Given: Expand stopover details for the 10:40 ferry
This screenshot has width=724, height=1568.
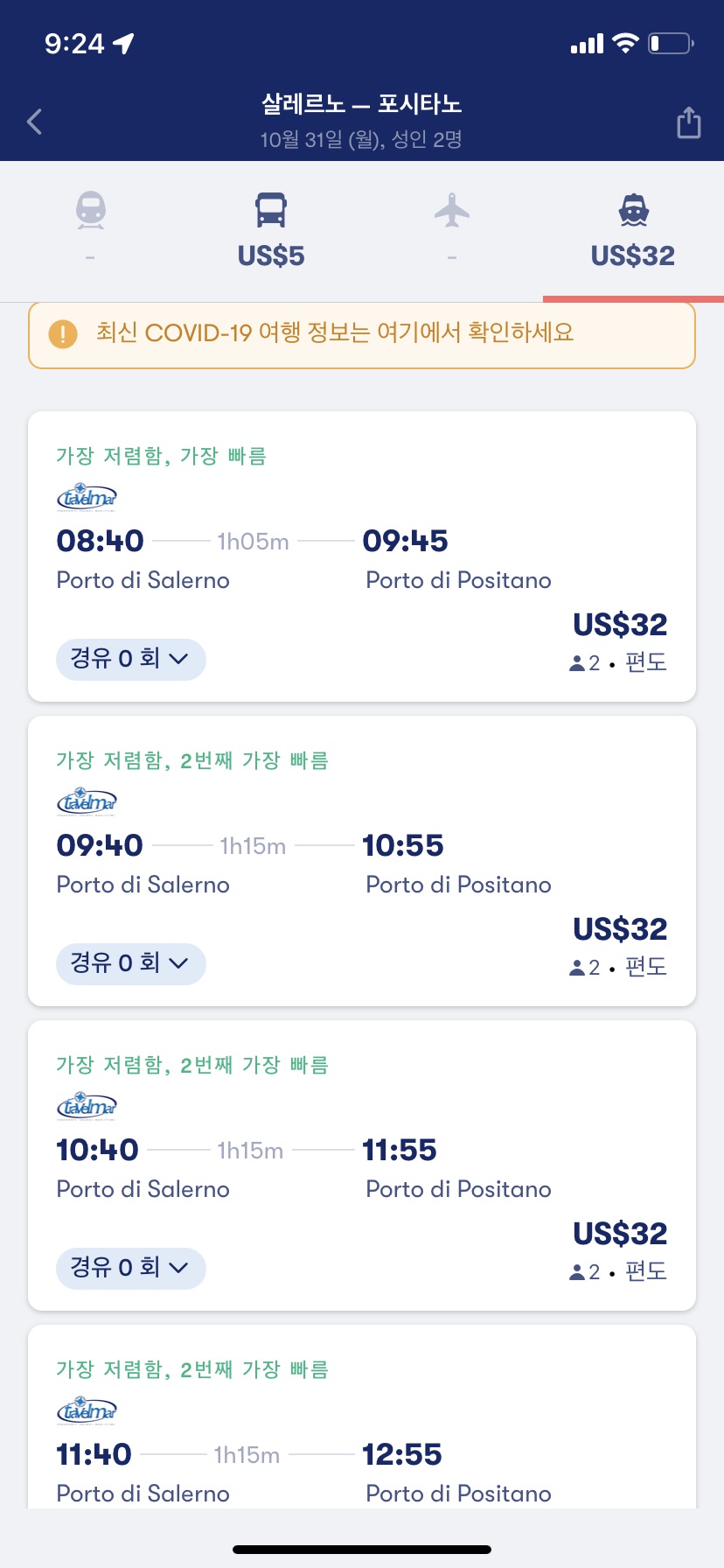Looking at the screenshot, I should click(x=131, y=1268).
